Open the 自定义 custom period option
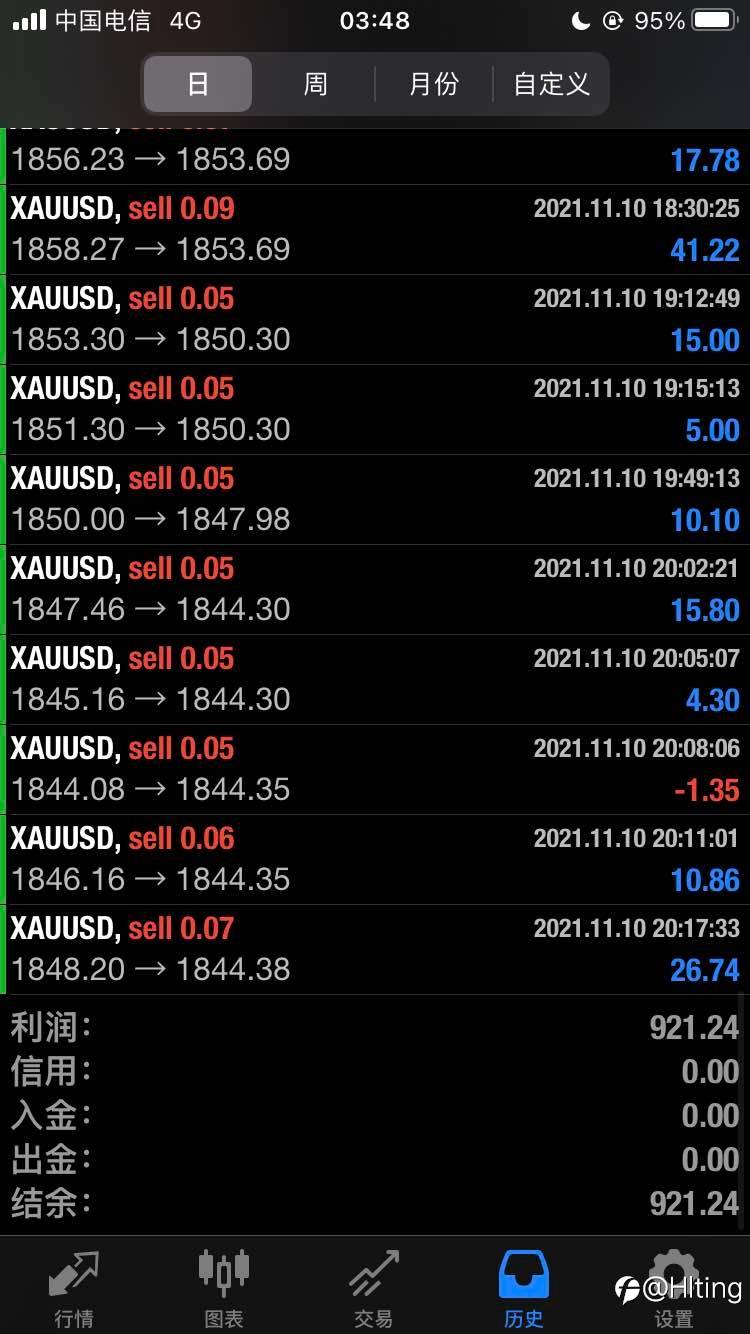The image size is (750, 1334). click(x=551, y=84)
